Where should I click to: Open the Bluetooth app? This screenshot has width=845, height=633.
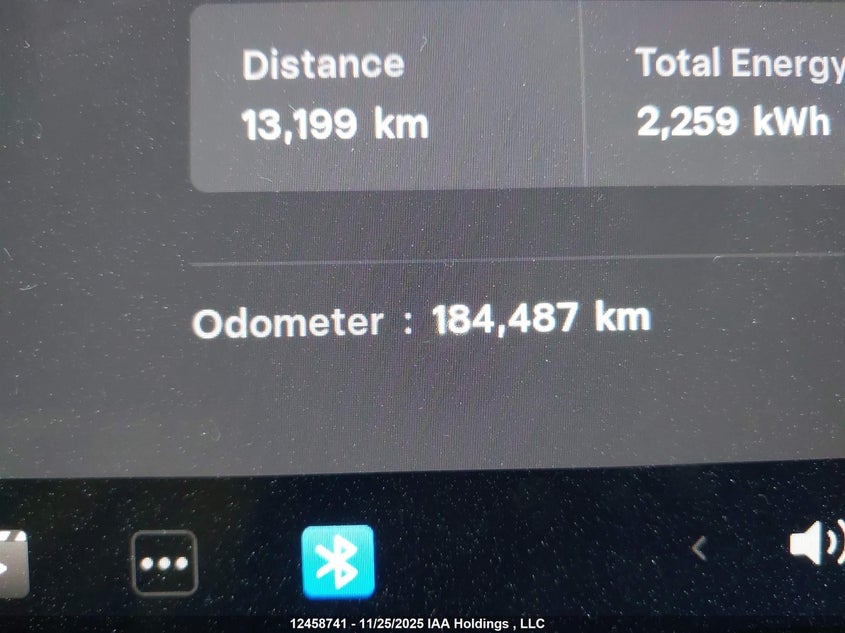[338, 562]
